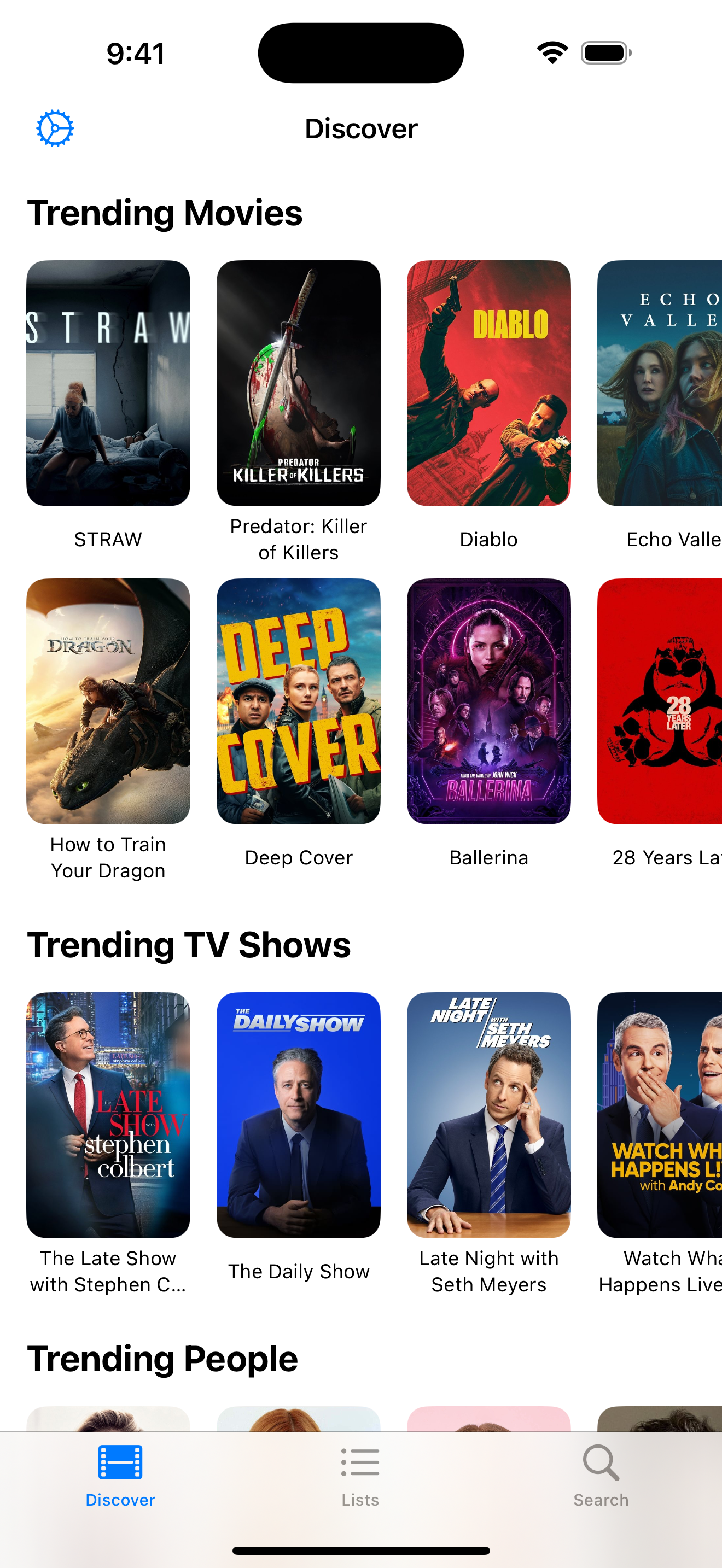Open Predator: Killer of Killers movie
The width and height of the screenshot is (722, 1568).
tap(298, 383)
